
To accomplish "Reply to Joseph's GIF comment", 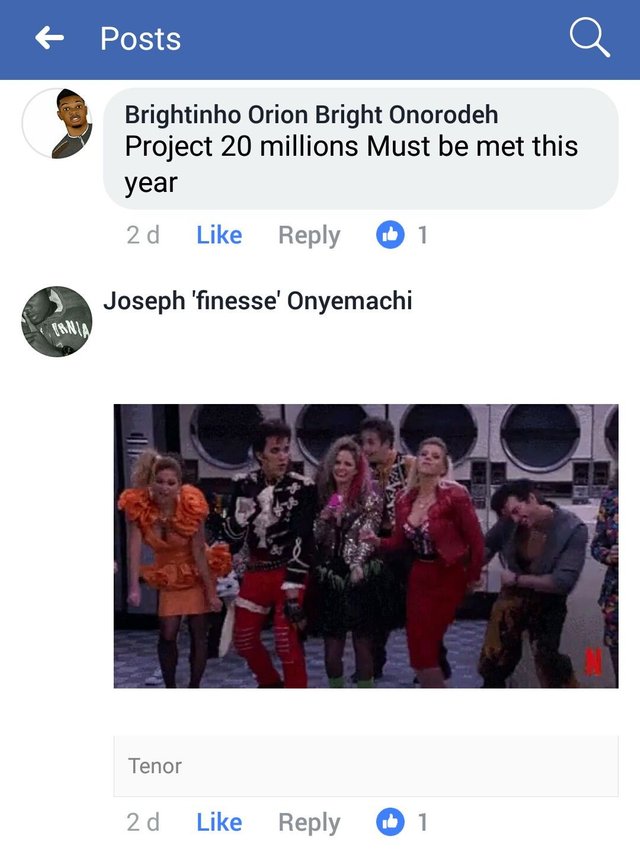I will [309, 822].
